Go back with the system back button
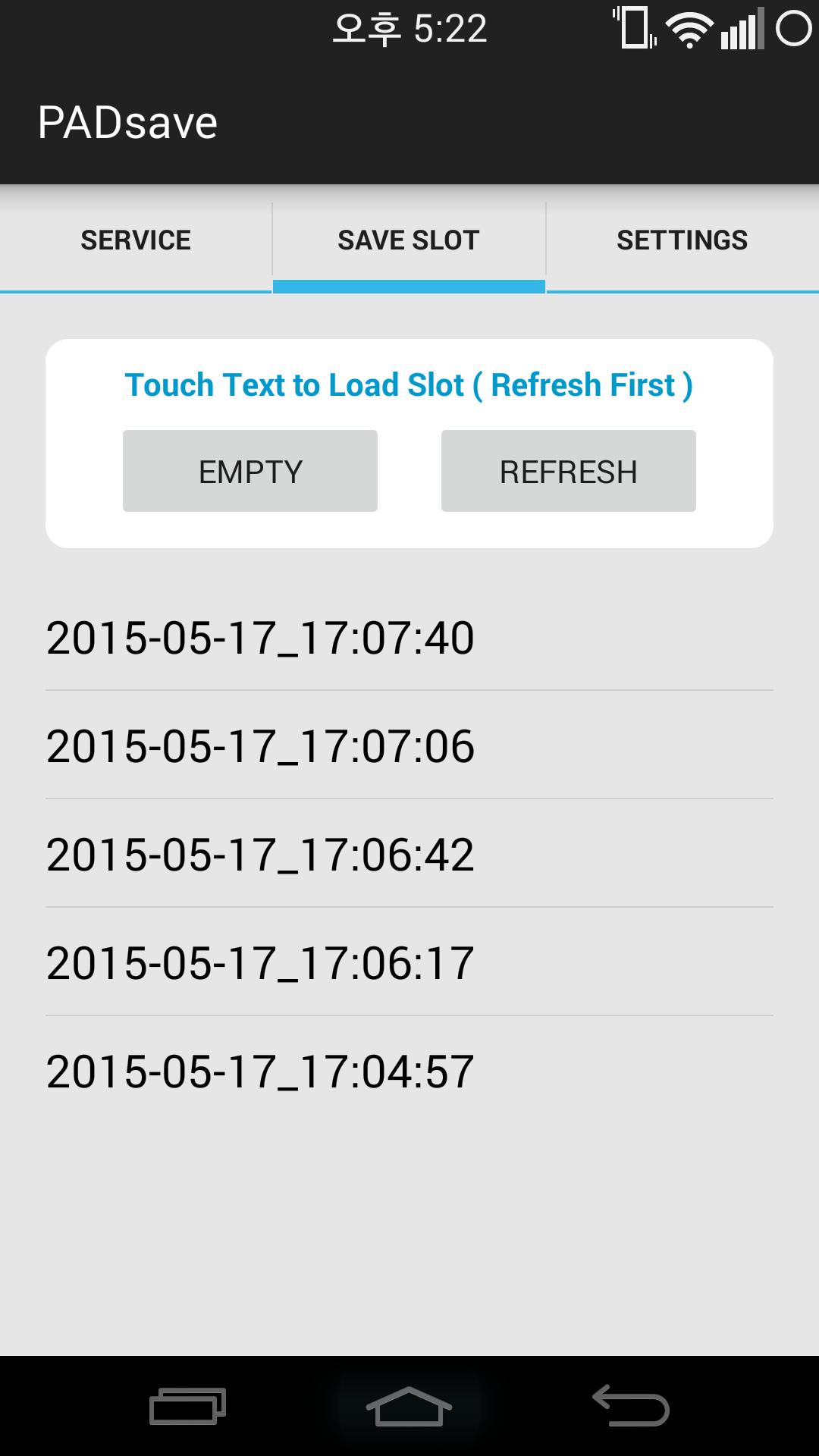 pyautogui.click(x=631, y=1407)
